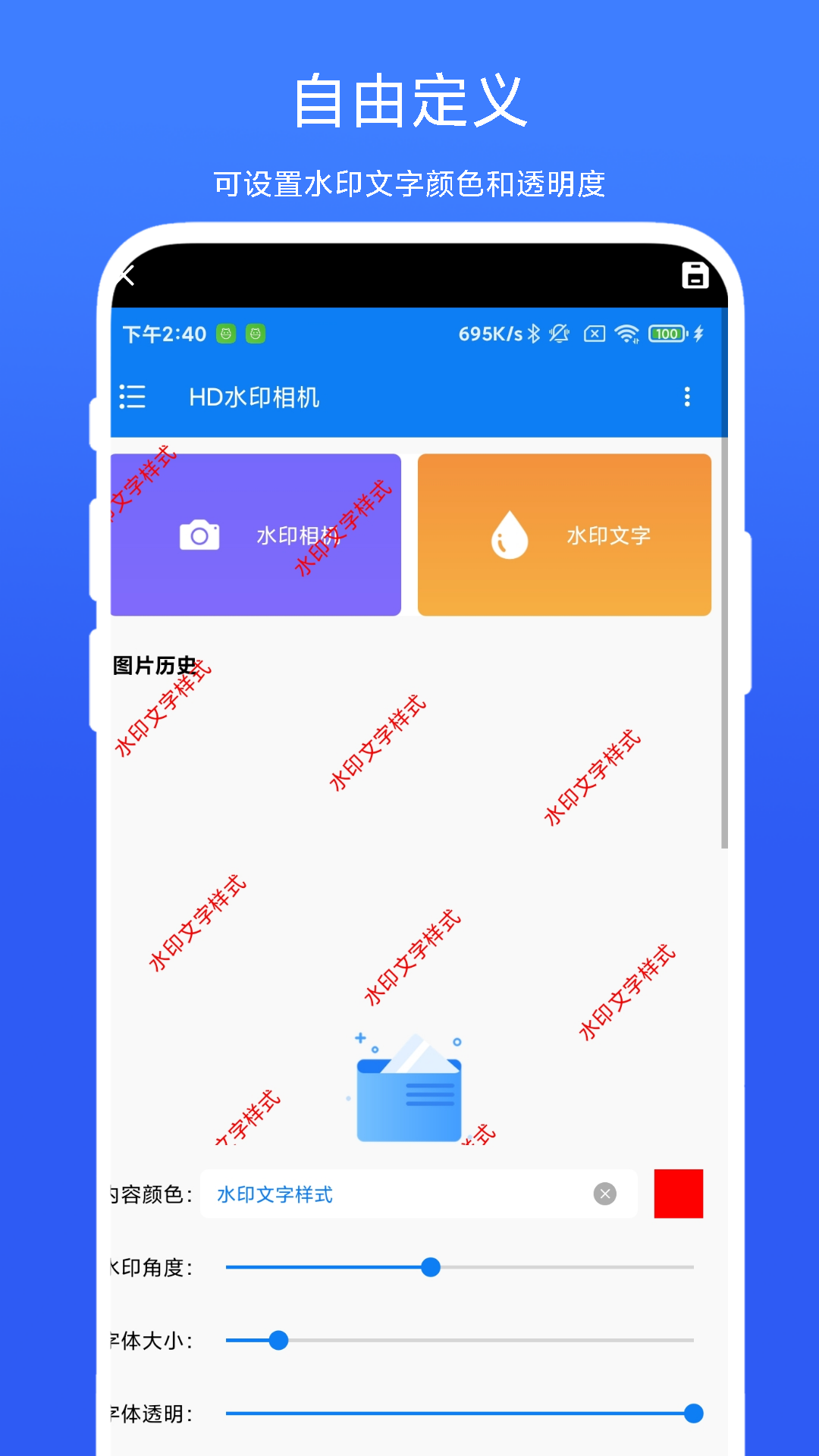Select the camera icon on 水印相机 card
This screenshot has height=1456, width=819.
coord(200,535)
